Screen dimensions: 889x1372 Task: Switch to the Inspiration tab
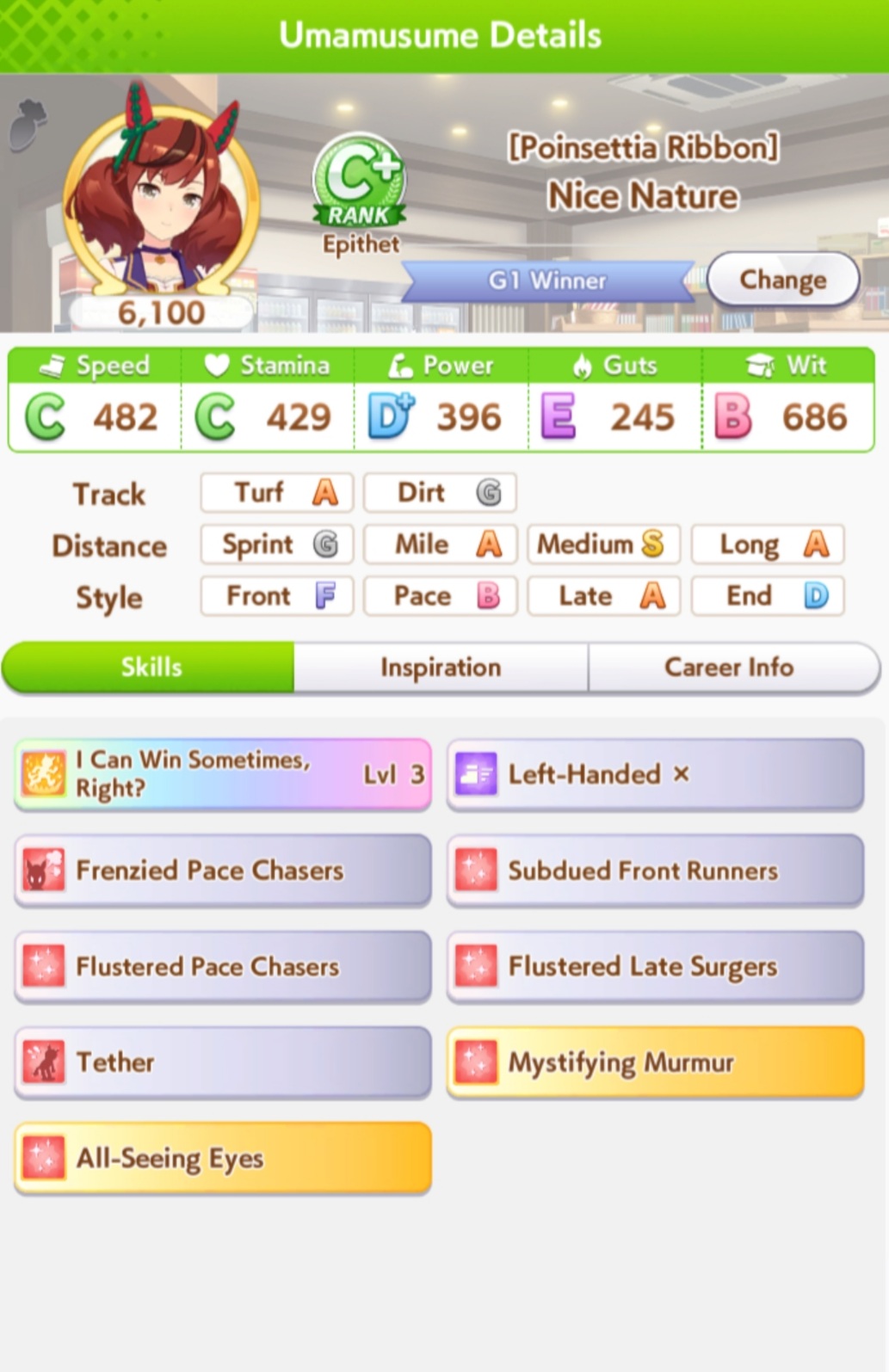[441, 668]
